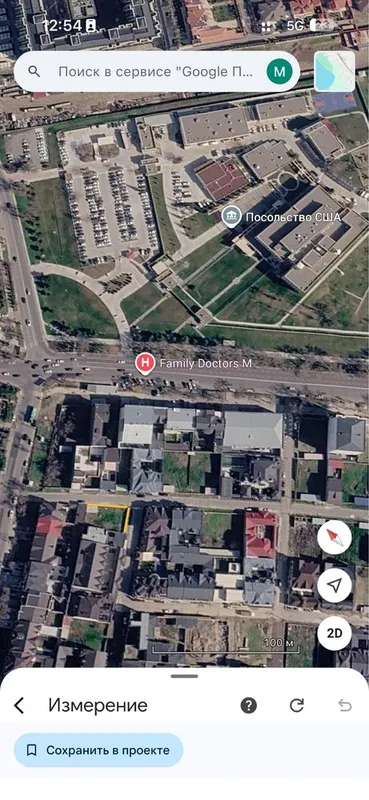Go back from the Измерение panel
The width and height of the screenshot is (369, 800).
pyautogui.click(x=19, y=706)
